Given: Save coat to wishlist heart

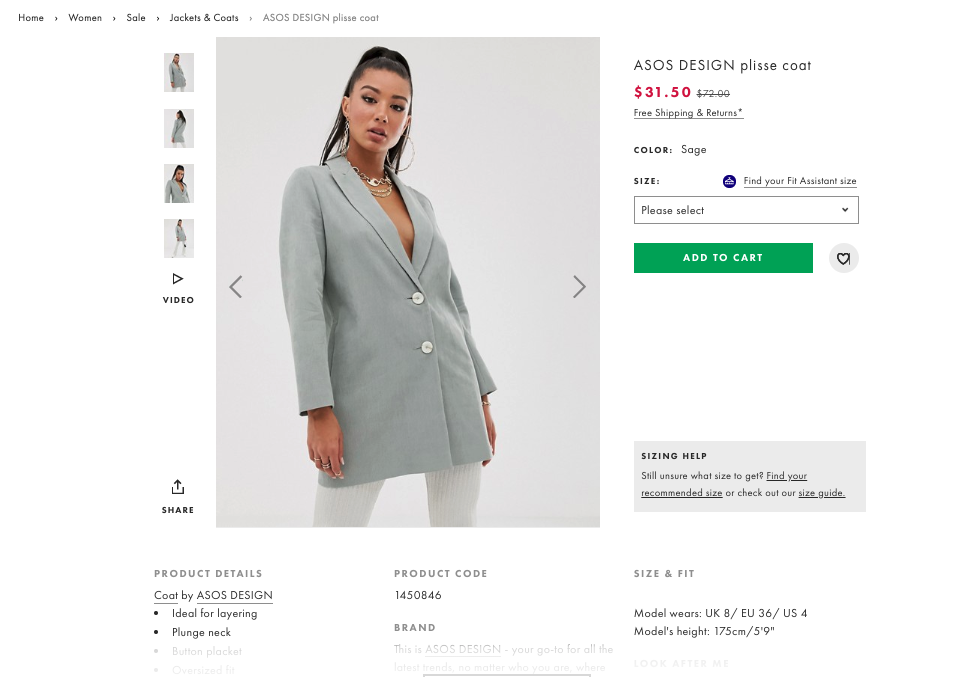Looking at the screenshot, I should [844, 258].
